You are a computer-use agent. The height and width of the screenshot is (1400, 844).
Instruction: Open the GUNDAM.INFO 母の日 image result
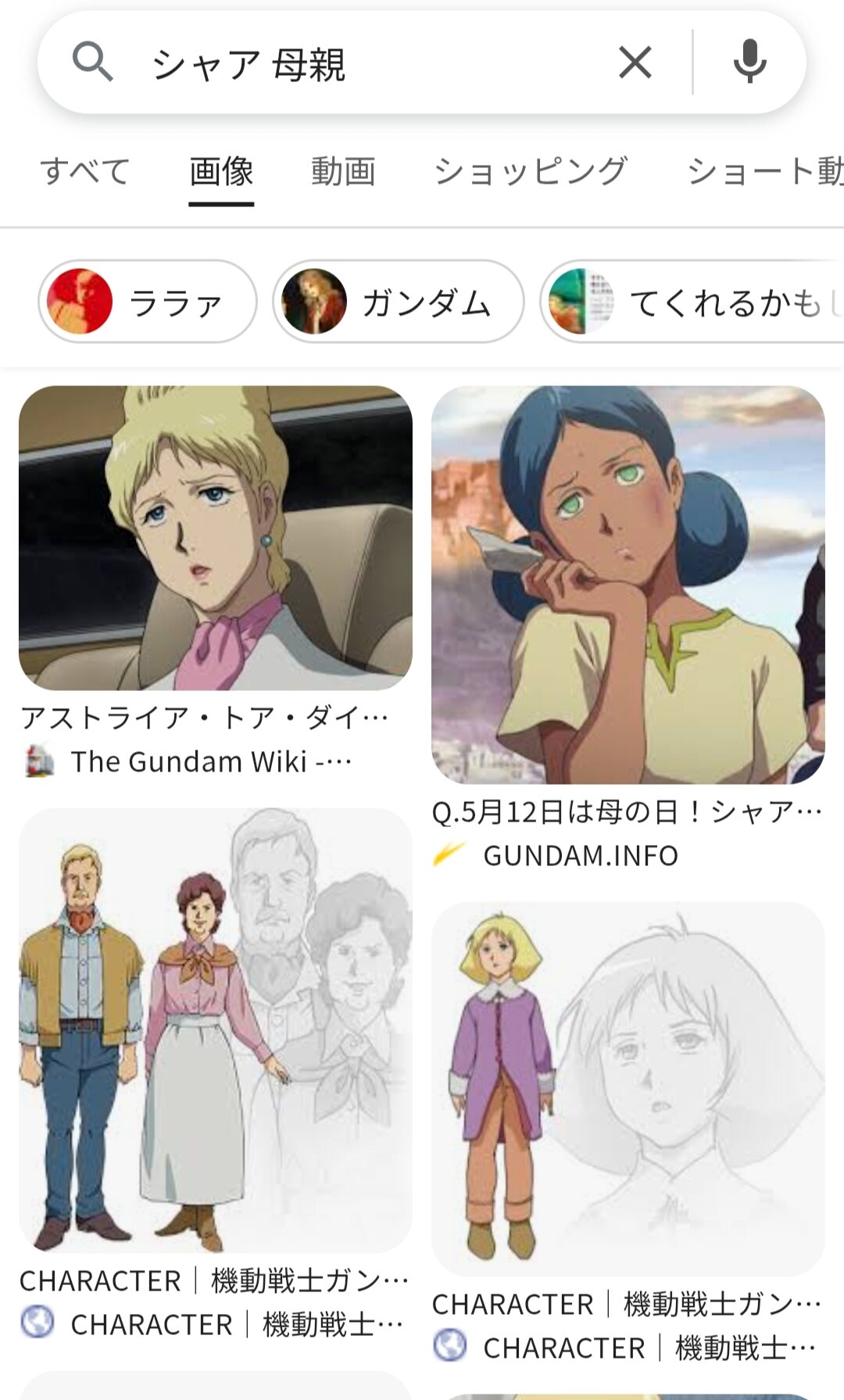click(x=628, y=585)
